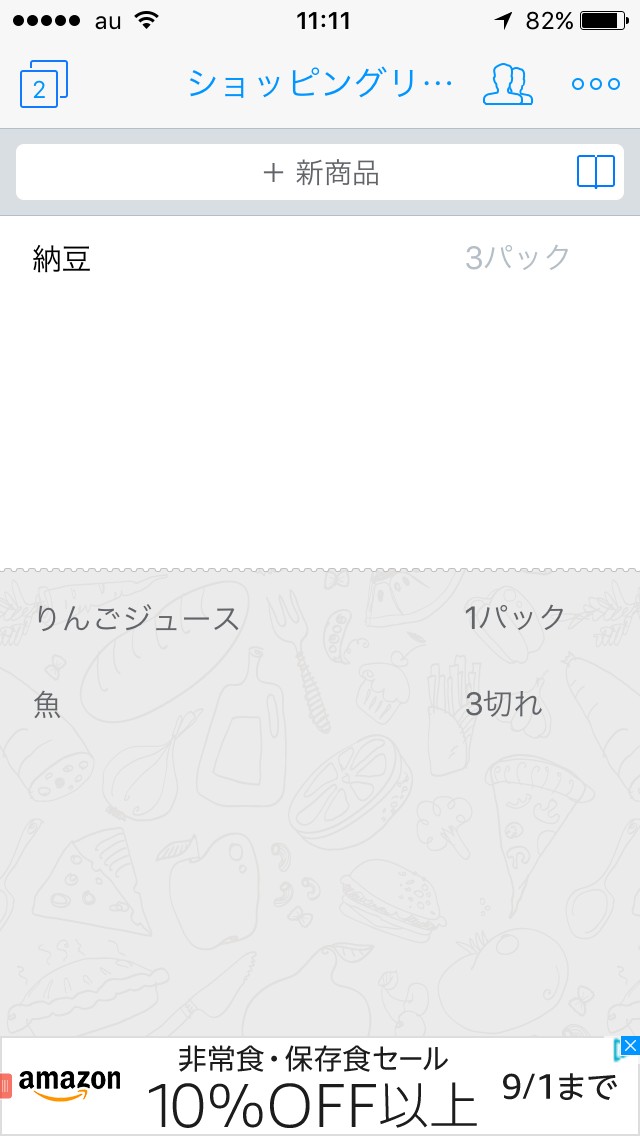Open the share with people icon
Screen dimensions: 640x1136
coord(507,85)
